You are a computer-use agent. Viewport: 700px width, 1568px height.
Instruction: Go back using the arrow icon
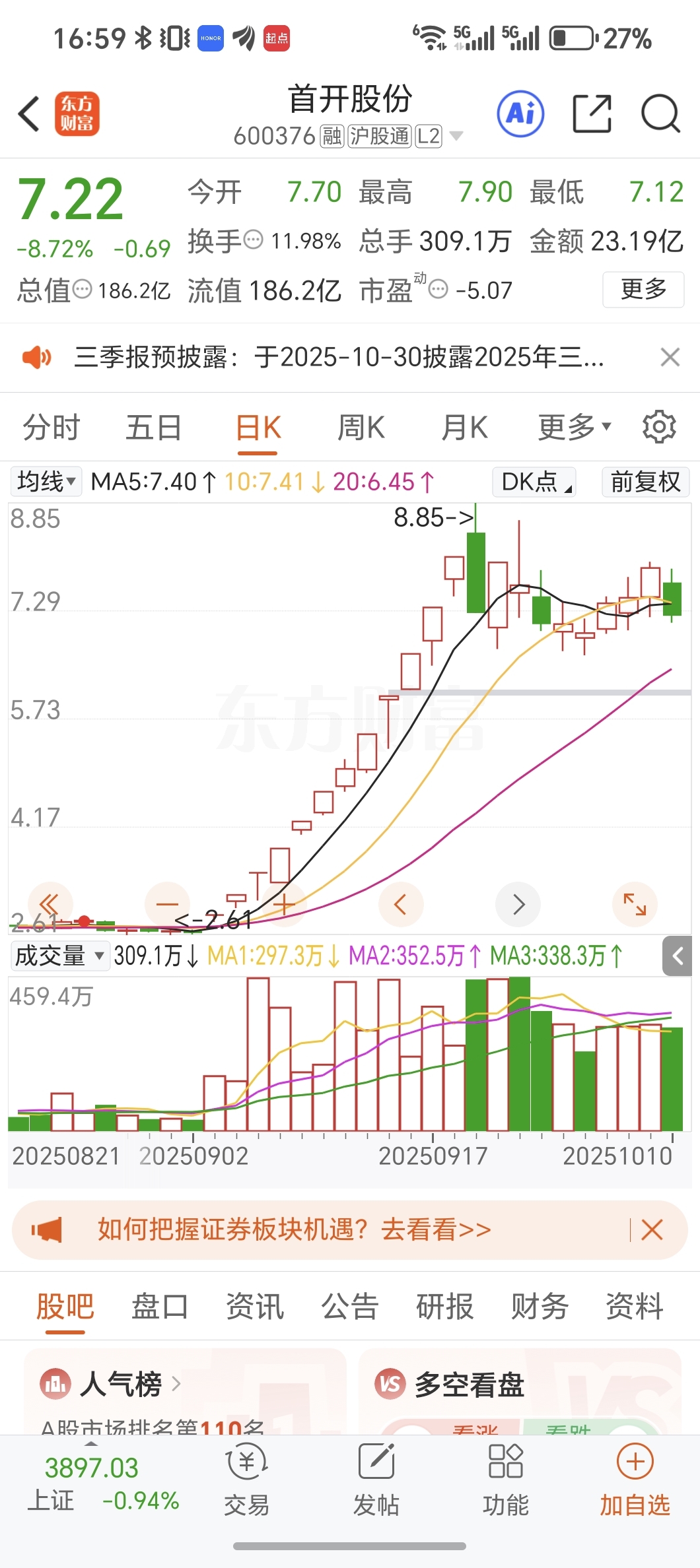(29, 114)
